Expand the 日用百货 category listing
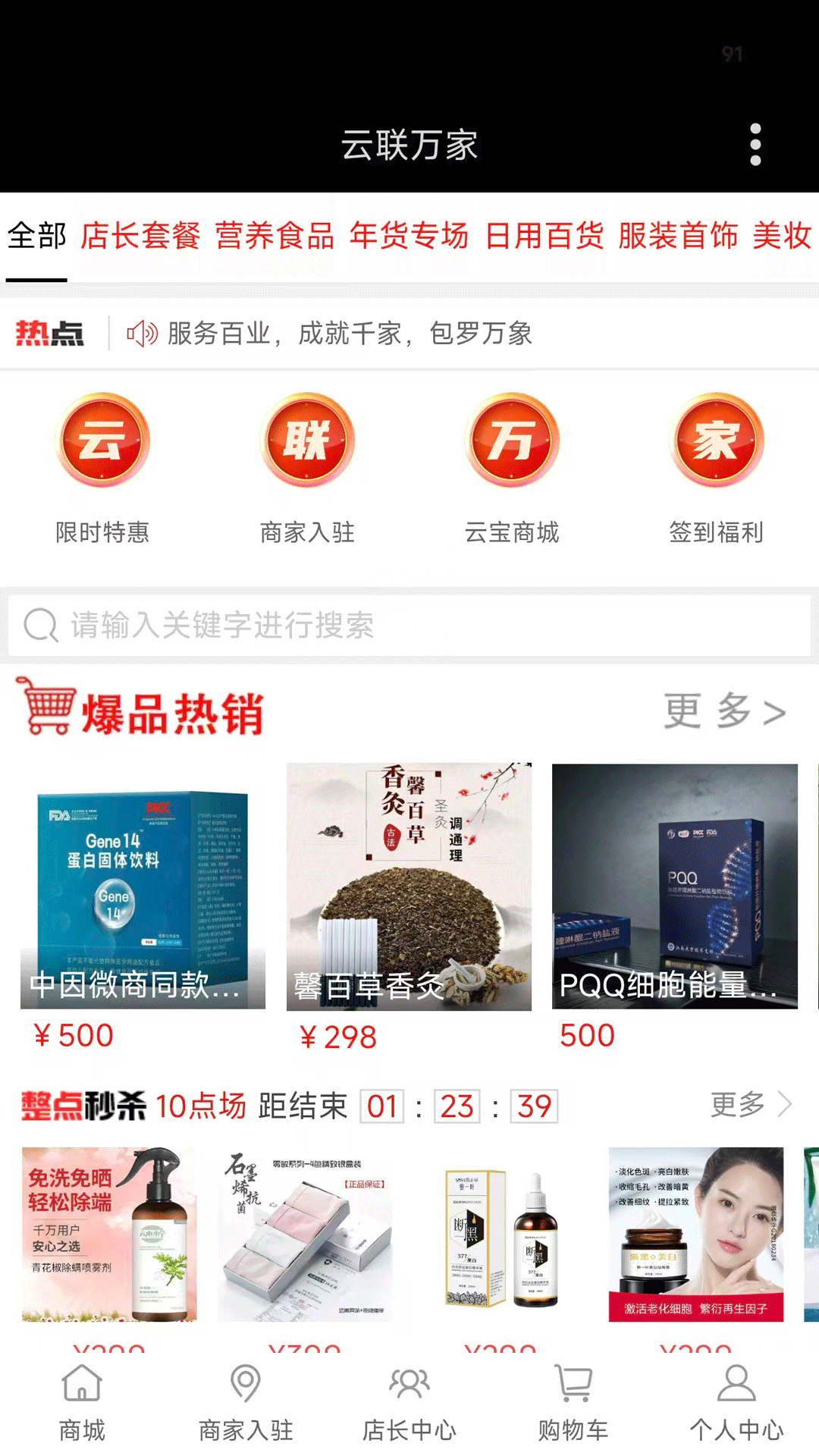 point(544,237)
